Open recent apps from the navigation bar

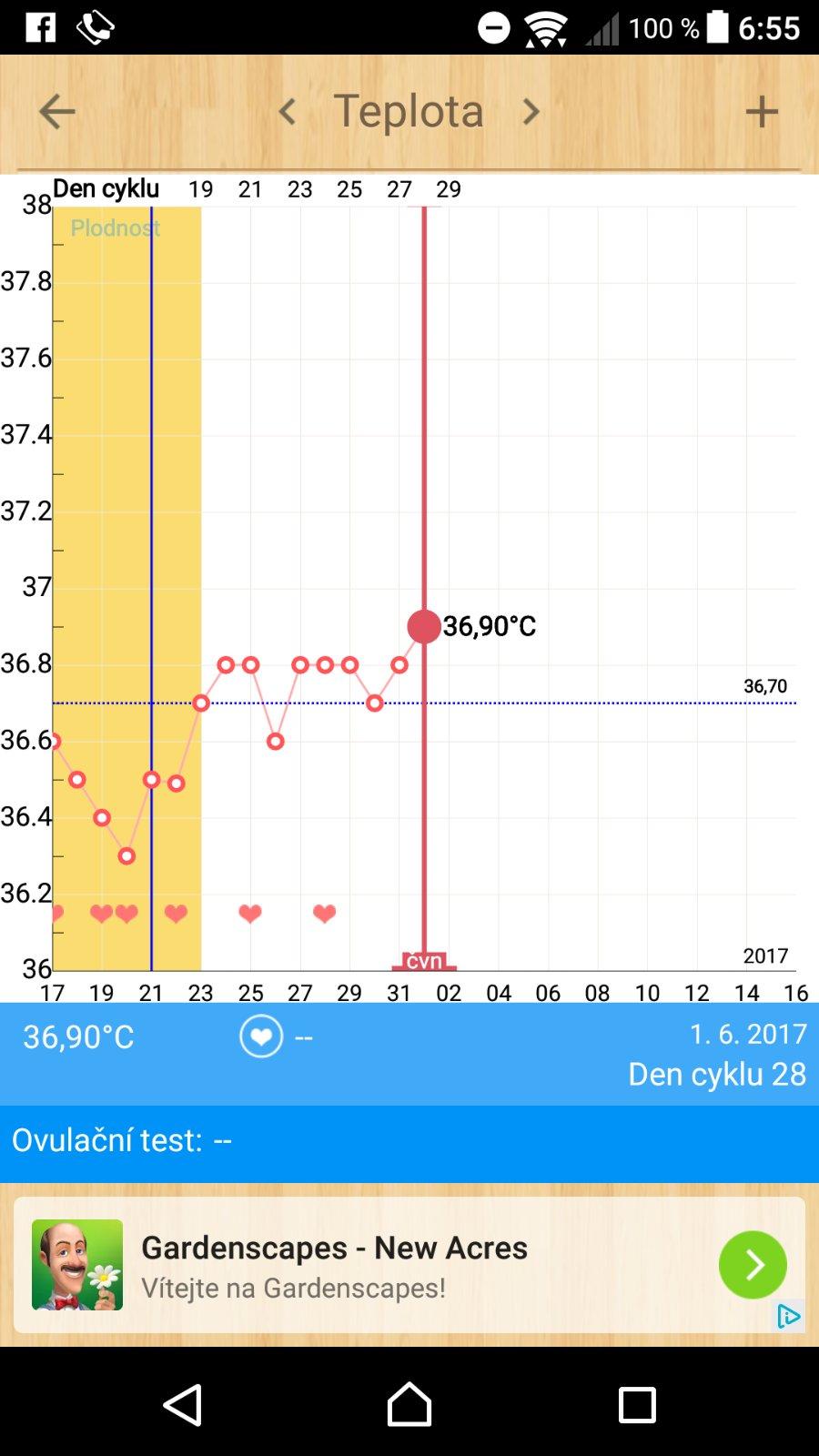coord(637,1404)
